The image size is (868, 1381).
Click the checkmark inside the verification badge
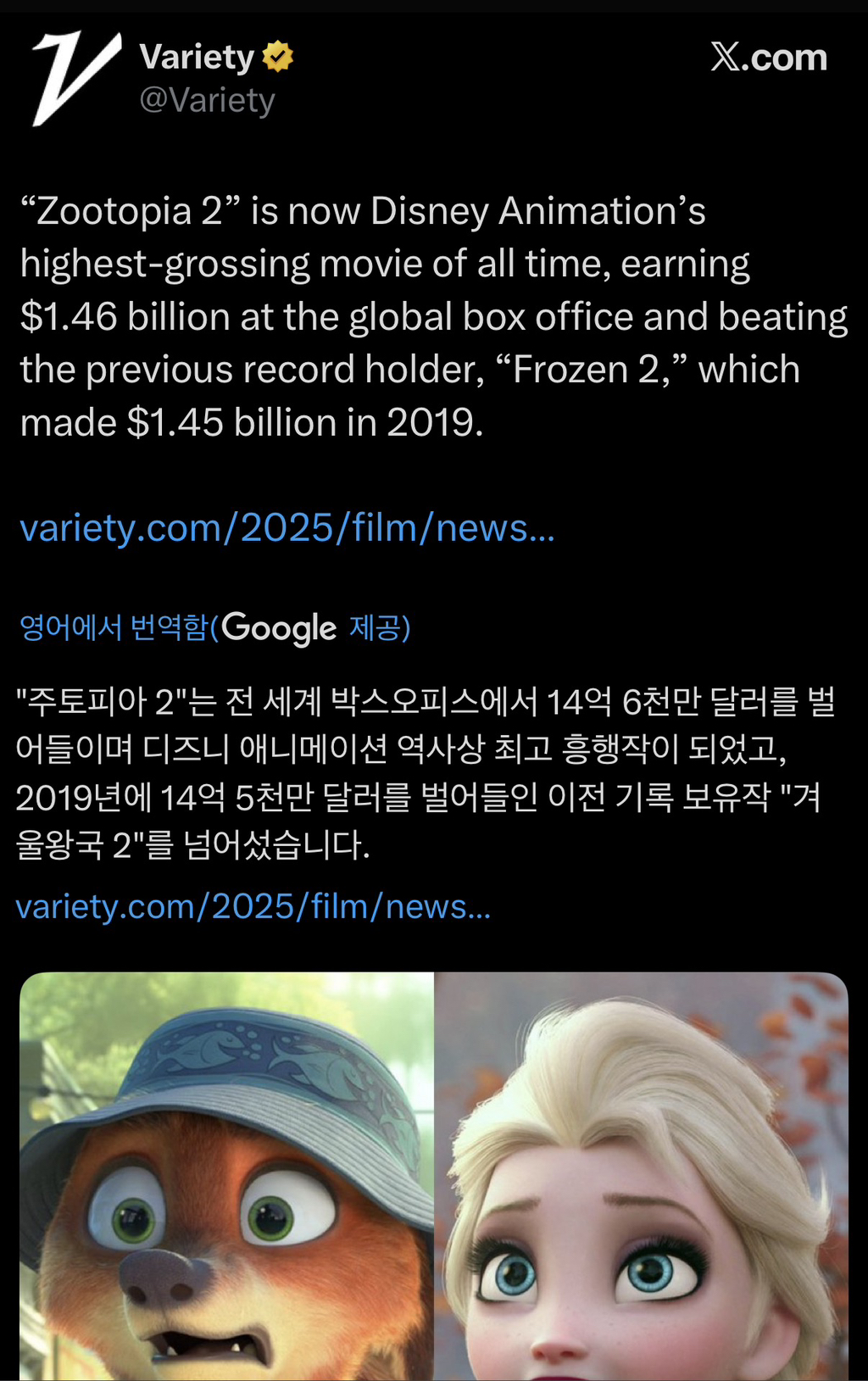[x=276, y=55]
